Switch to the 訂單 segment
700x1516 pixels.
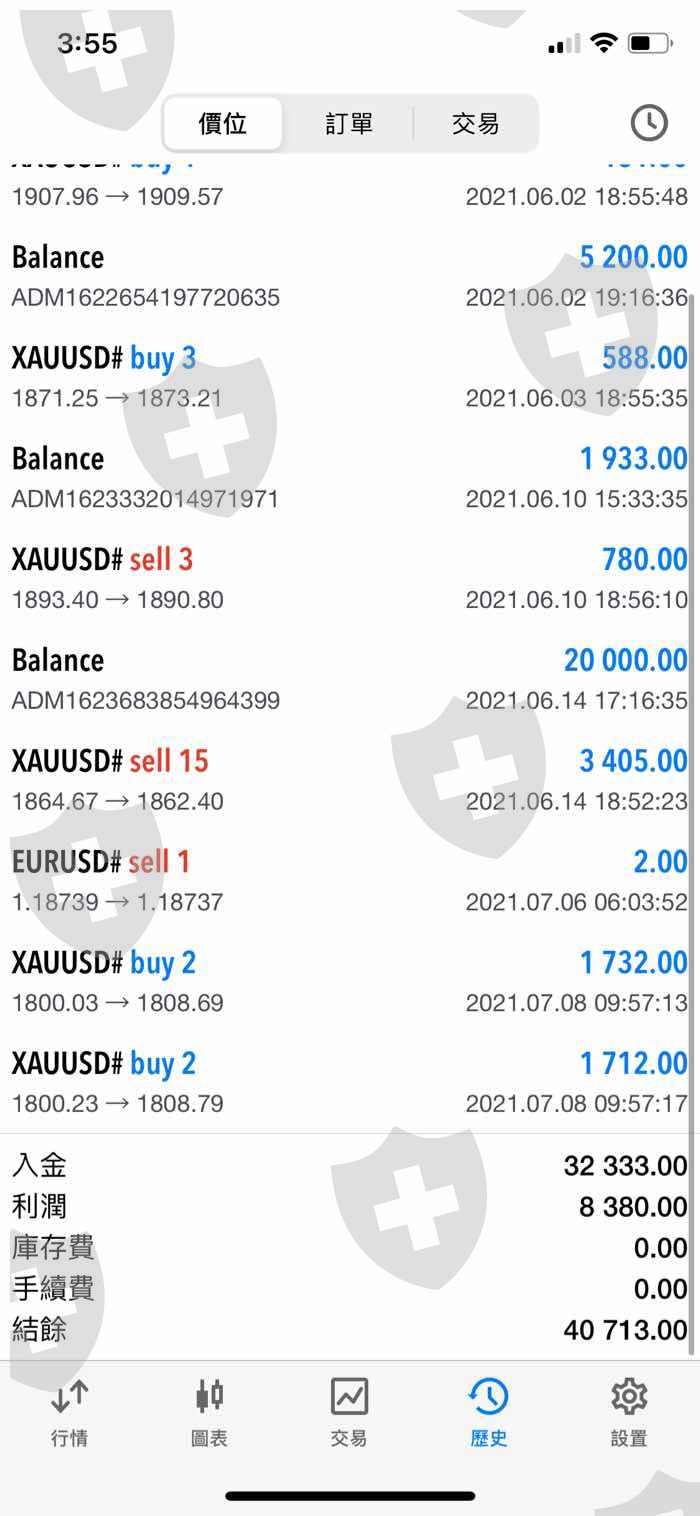point(349,124)
